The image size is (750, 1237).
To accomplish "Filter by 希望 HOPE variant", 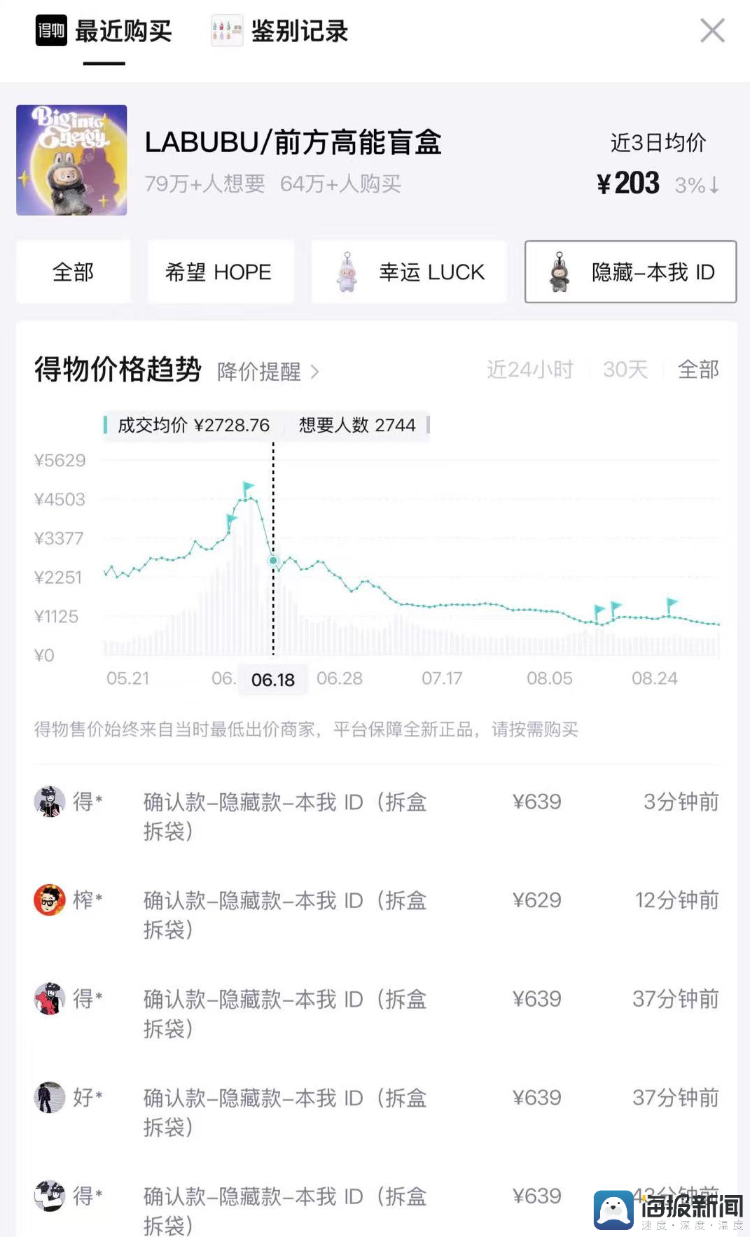I will (x=219, y=272).
